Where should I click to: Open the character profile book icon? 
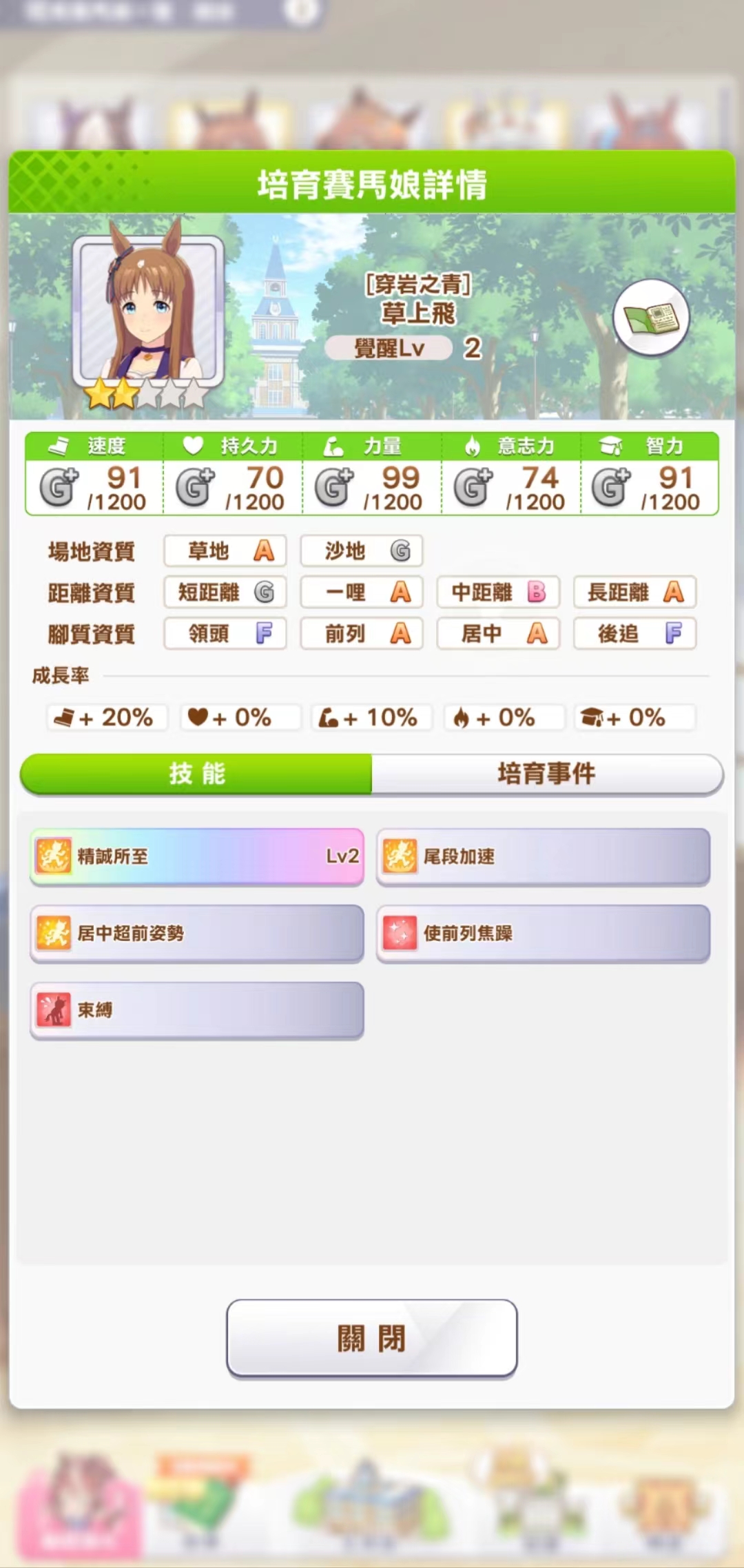coord(651,318)
